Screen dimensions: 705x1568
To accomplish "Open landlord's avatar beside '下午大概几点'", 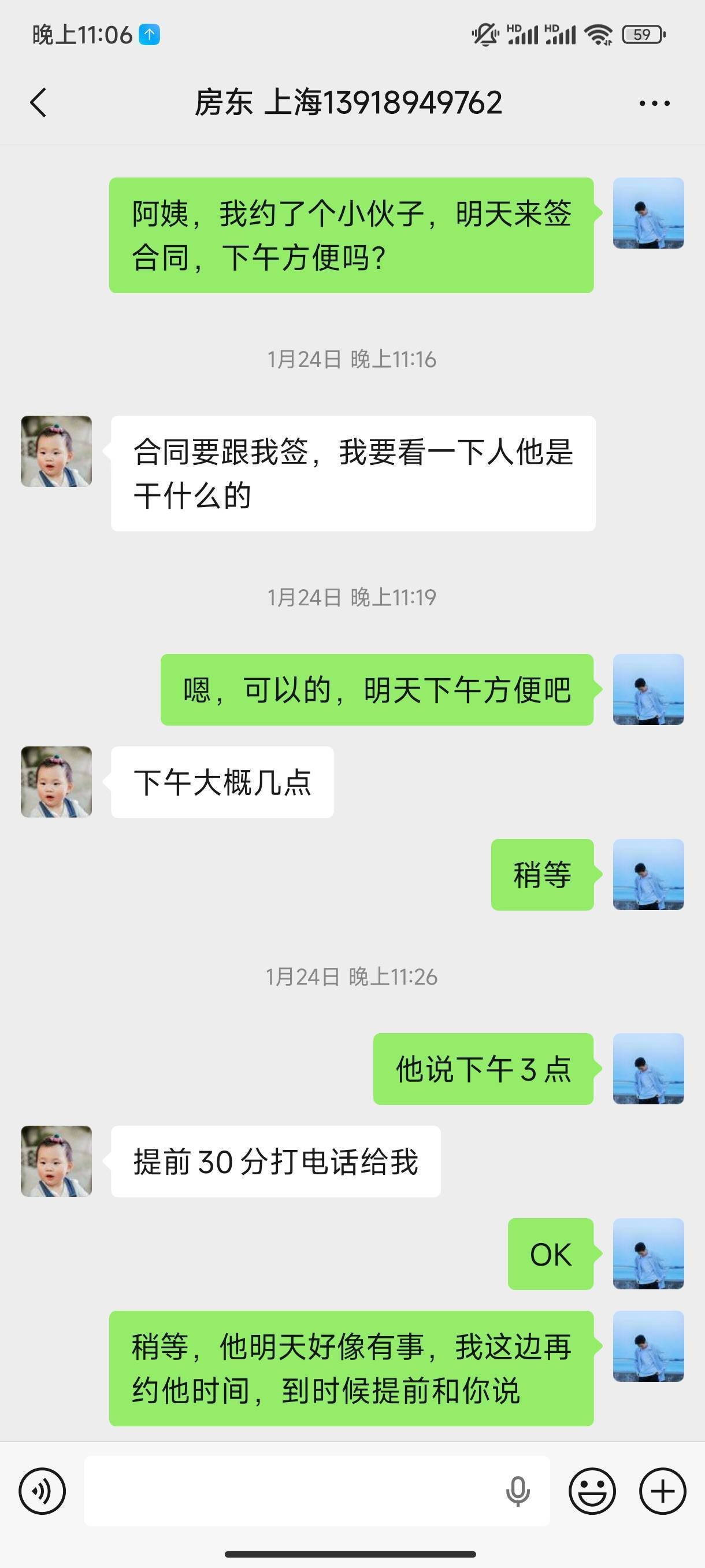I will (x=57, y=782).
